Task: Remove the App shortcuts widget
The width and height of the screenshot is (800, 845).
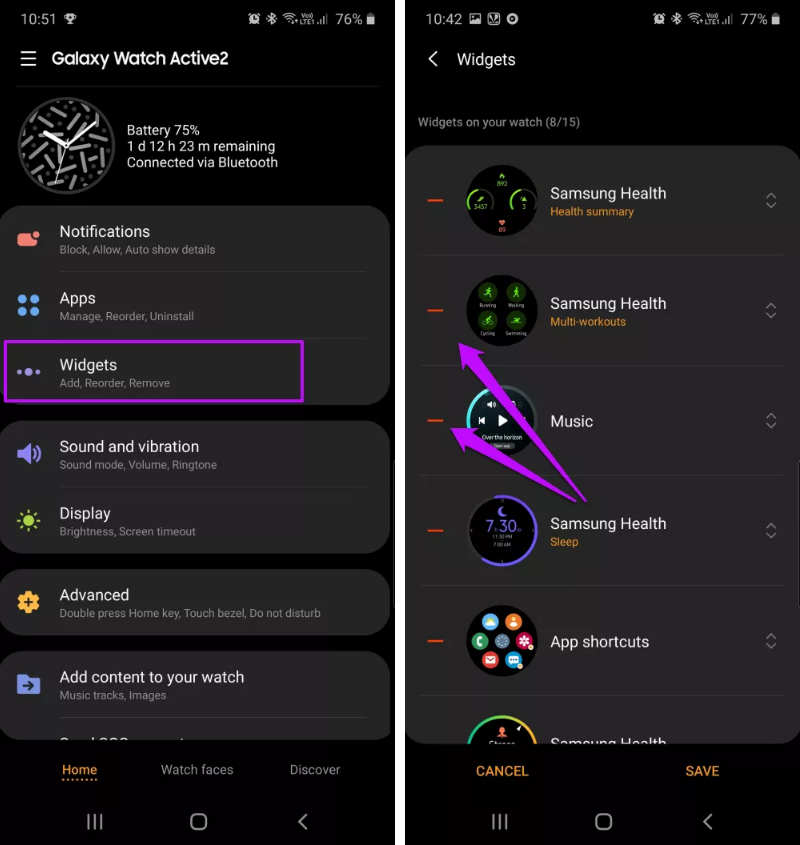Action: [x=435, y=641]
